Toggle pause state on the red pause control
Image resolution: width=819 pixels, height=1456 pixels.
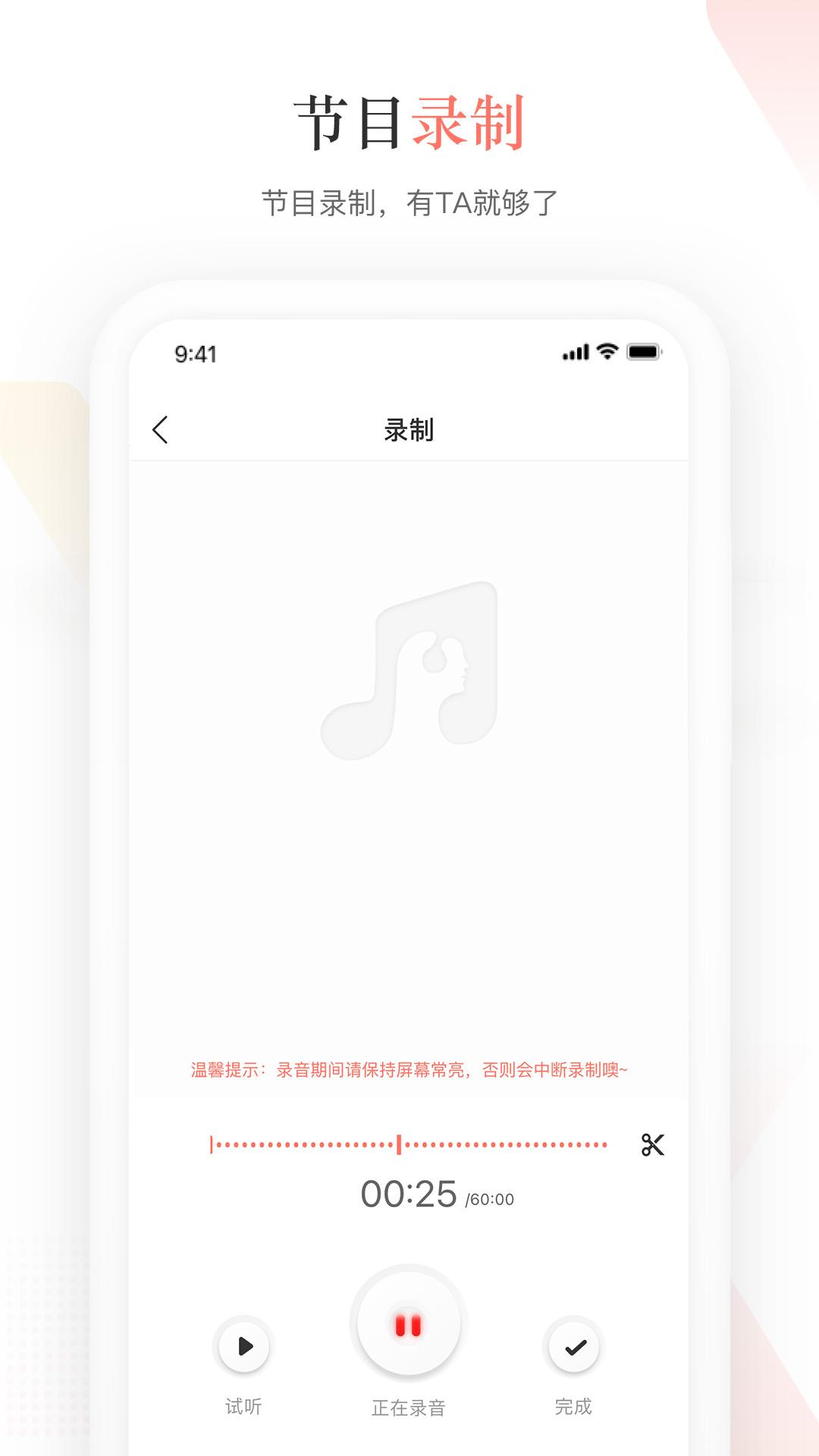click(408, 1323)
